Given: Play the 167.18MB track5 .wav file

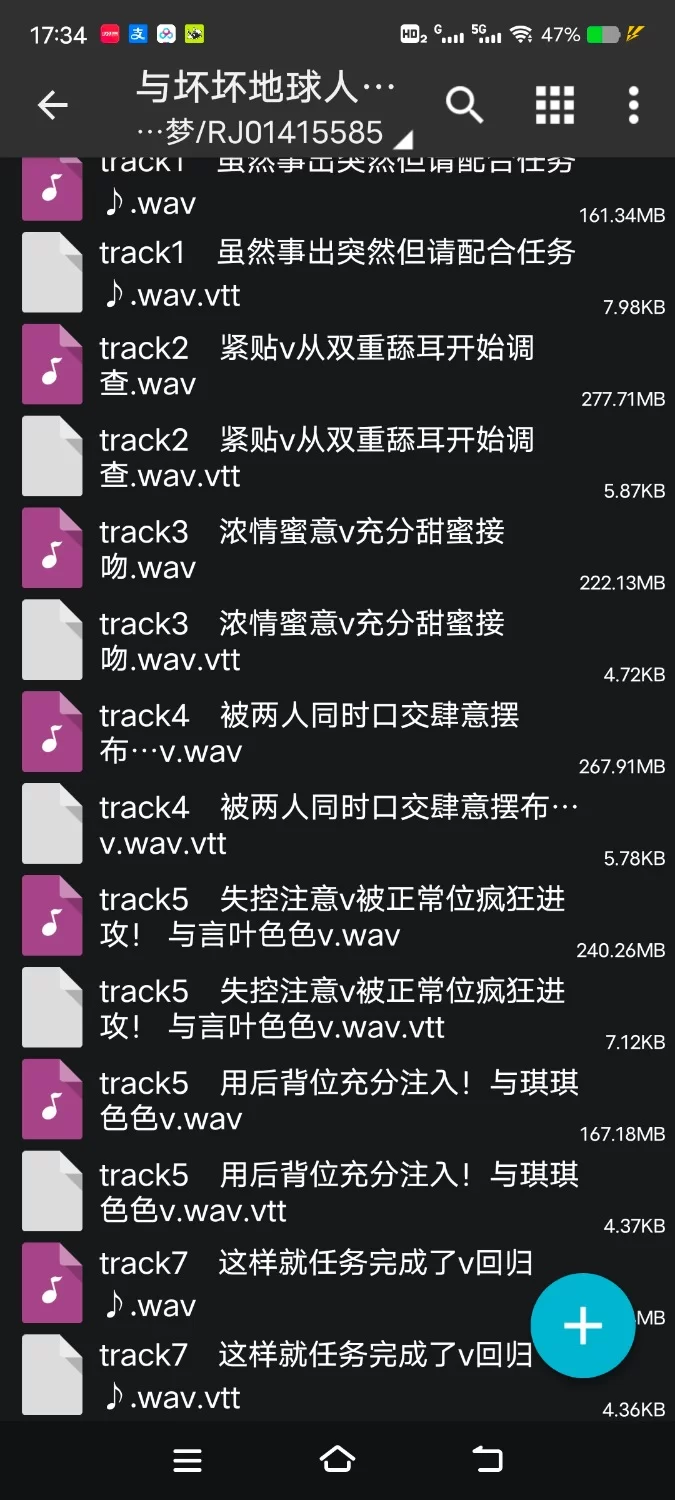Looking at the screenshot, I should 338,1100.
